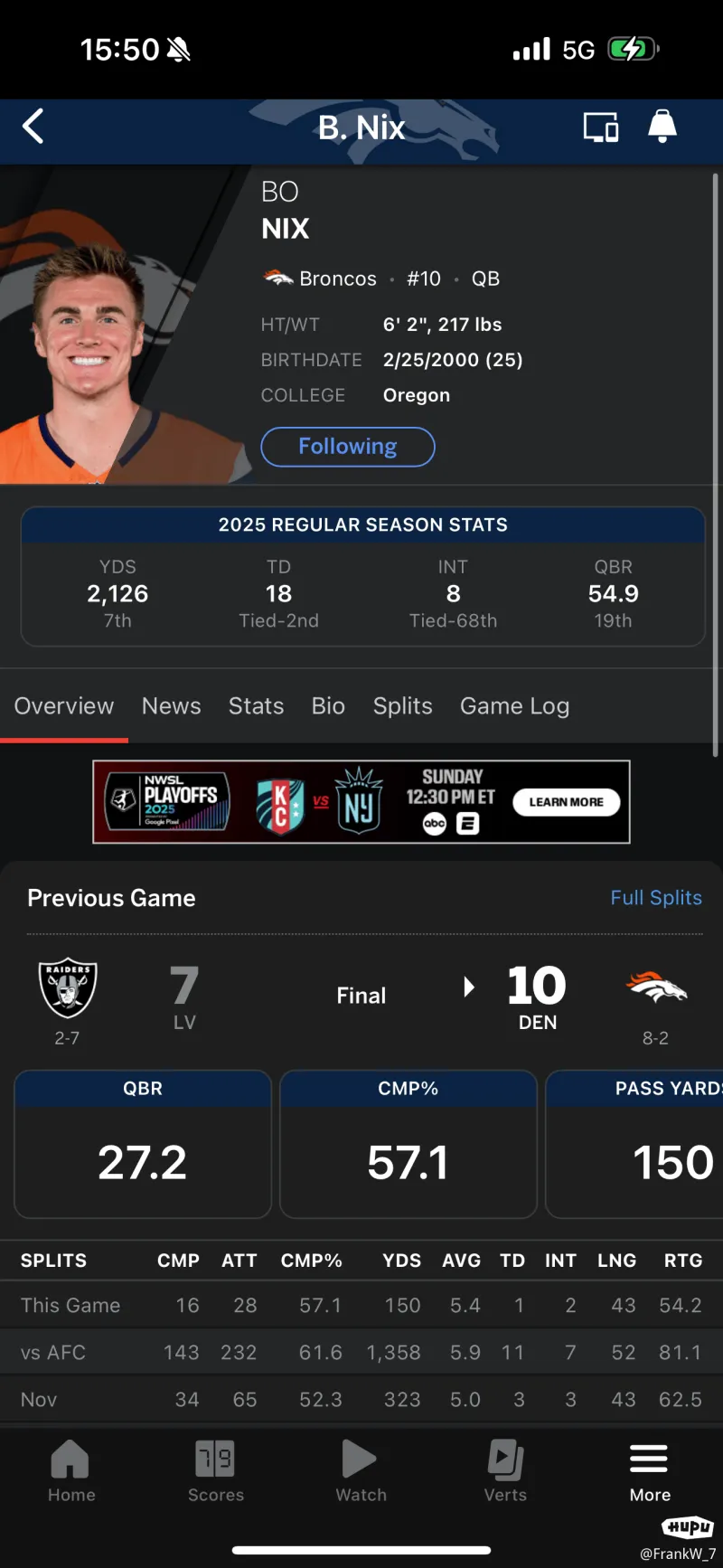This screenshot has width=723, height=1568.
Task: Open Full Splits link
Action: tap(655, 898)
